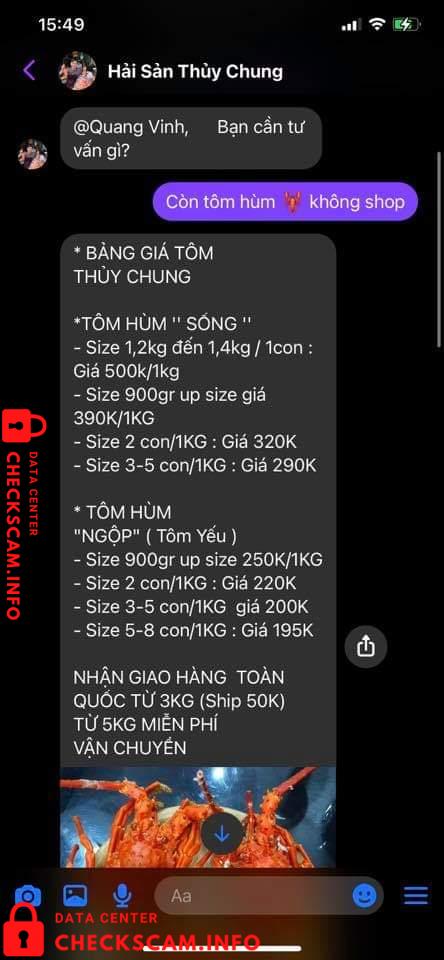Record a voice message with the microphone

pyautogui.click(x=122, y=896)
